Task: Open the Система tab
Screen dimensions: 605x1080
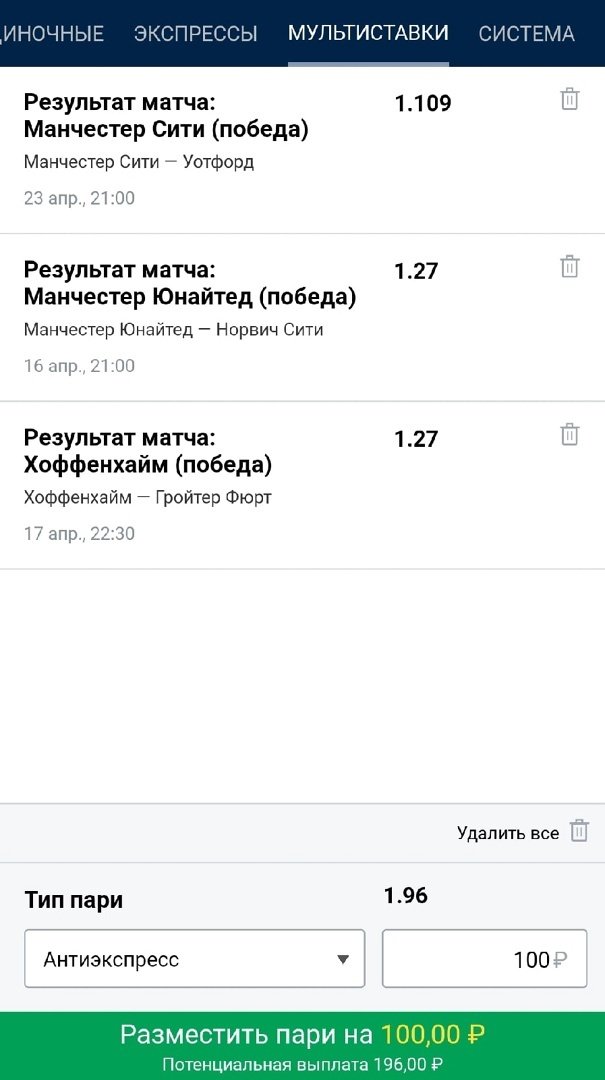Action: tap(526, 34)
